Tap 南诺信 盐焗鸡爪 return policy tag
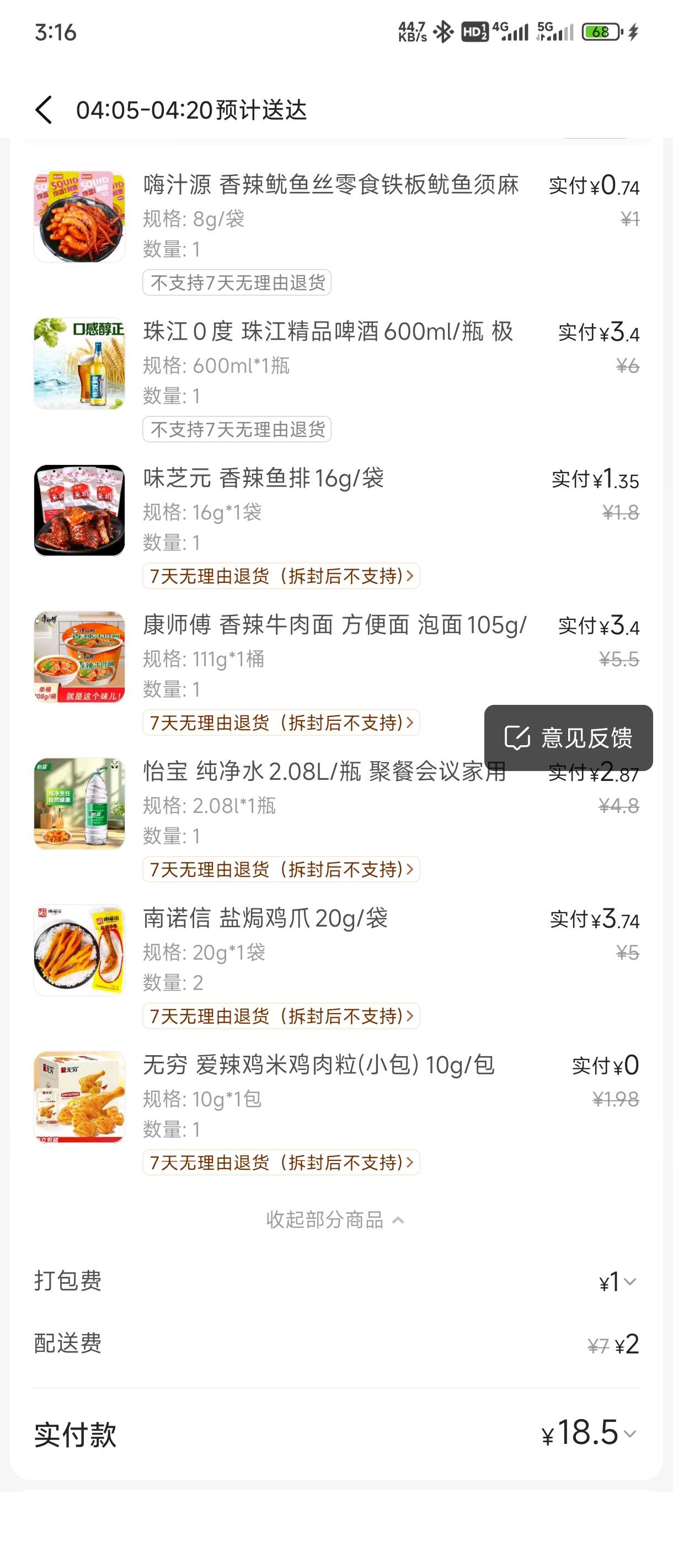The image size is (673, 1568). pos(281,1016)
